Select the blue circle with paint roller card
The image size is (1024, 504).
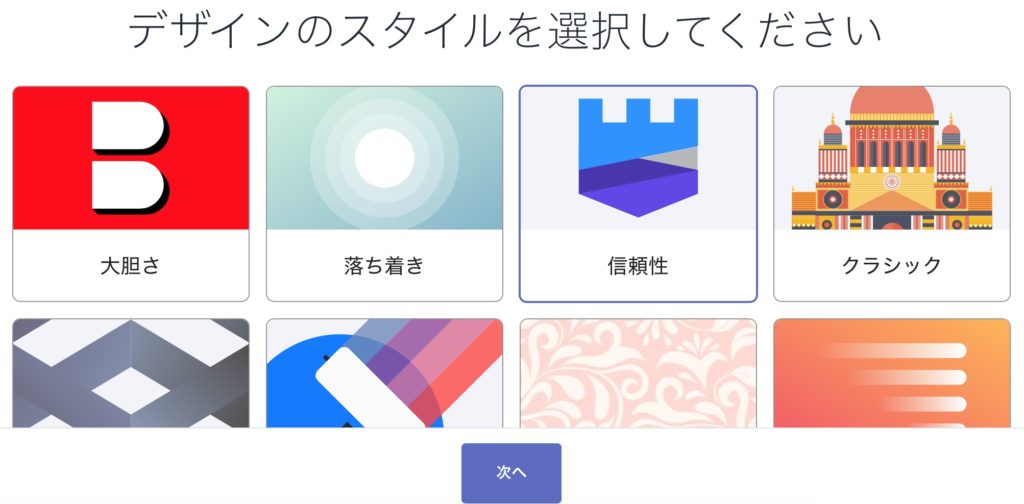pyautogui.click(x=384, y=372)
